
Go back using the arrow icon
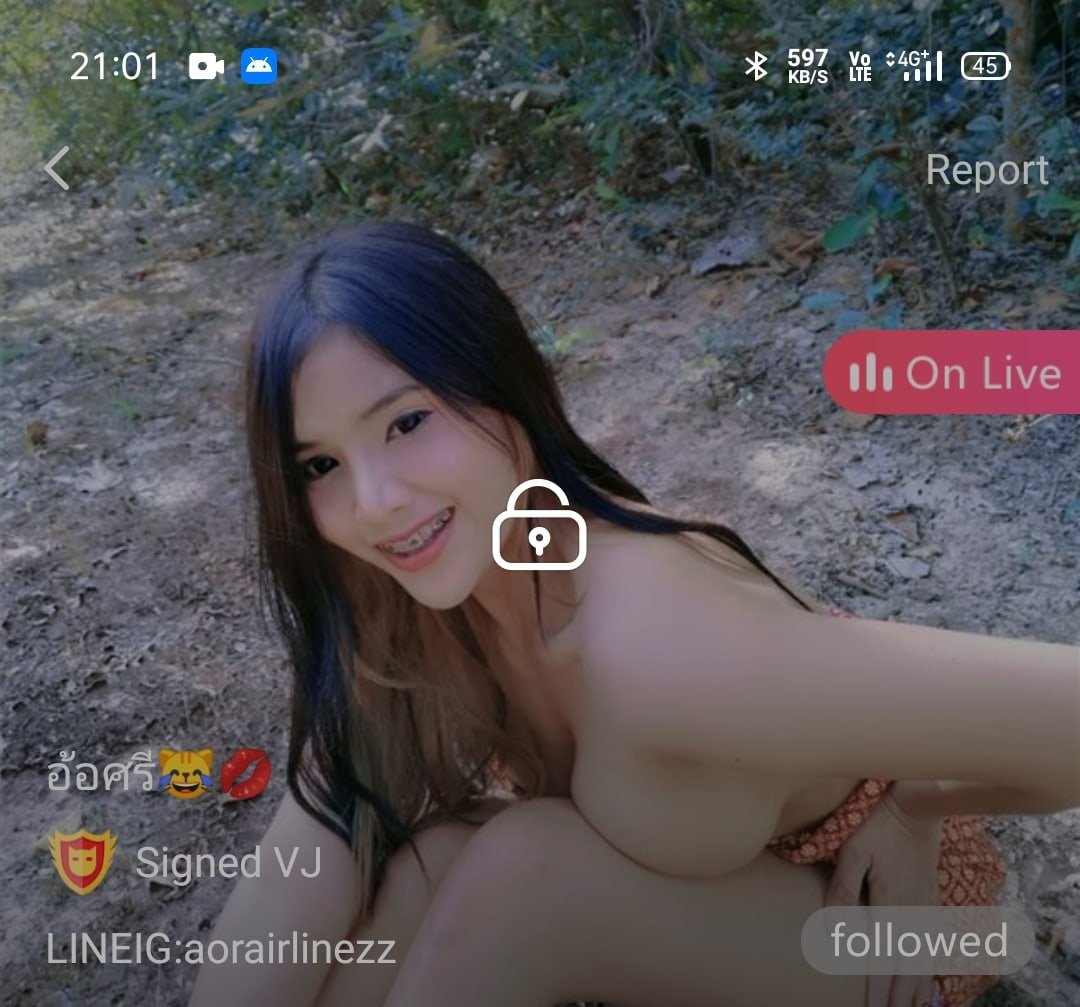tap(57, 168)
